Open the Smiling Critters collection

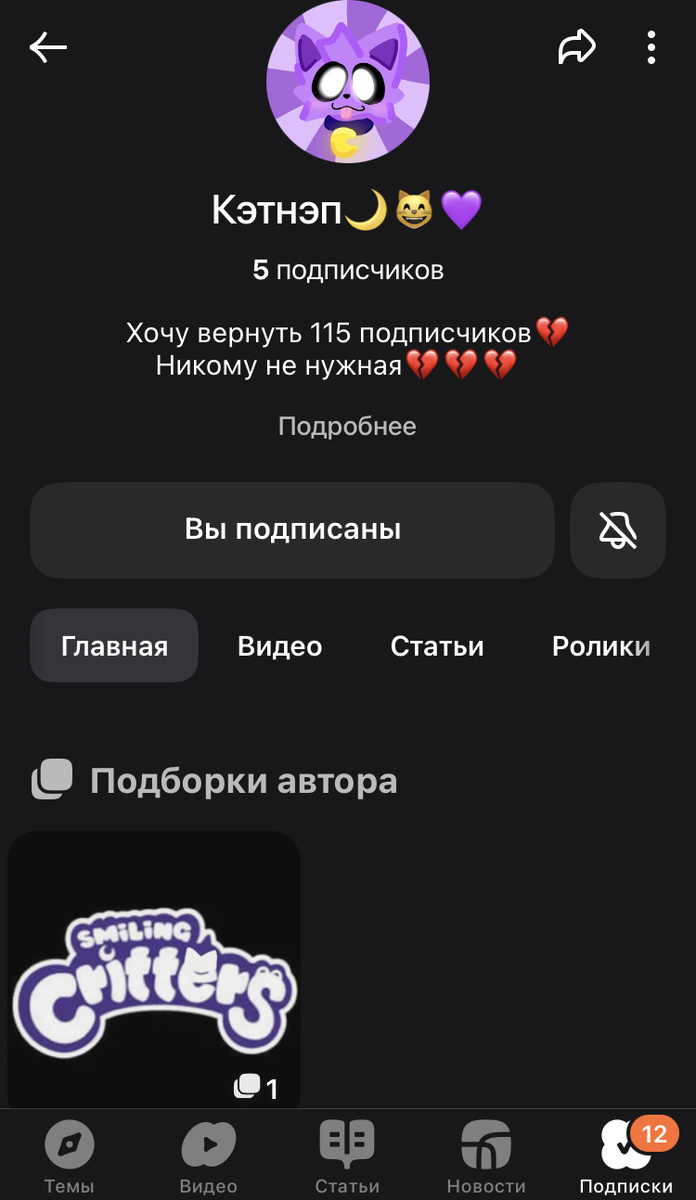click(x=154, y=970)
